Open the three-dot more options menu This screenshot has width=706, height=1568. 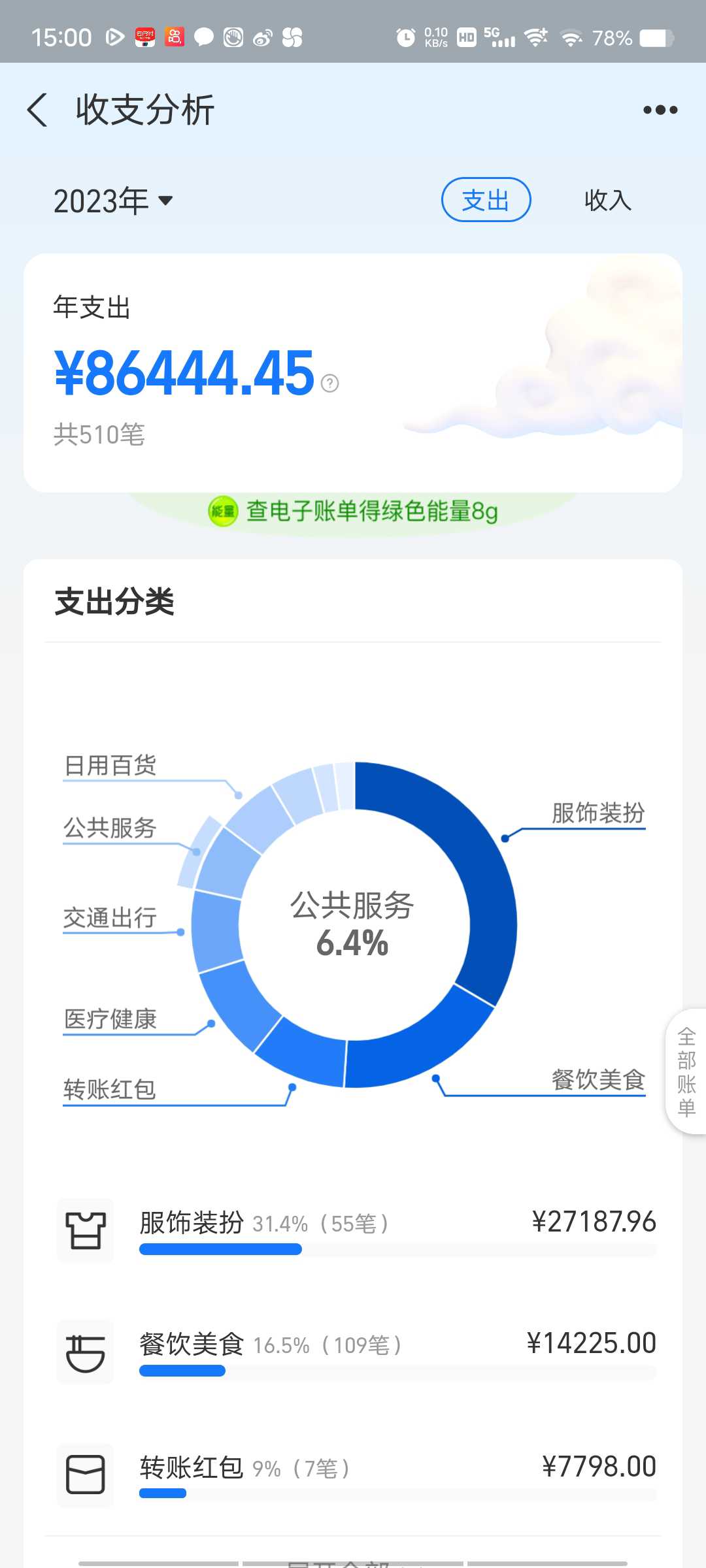[x=660, y=110]
